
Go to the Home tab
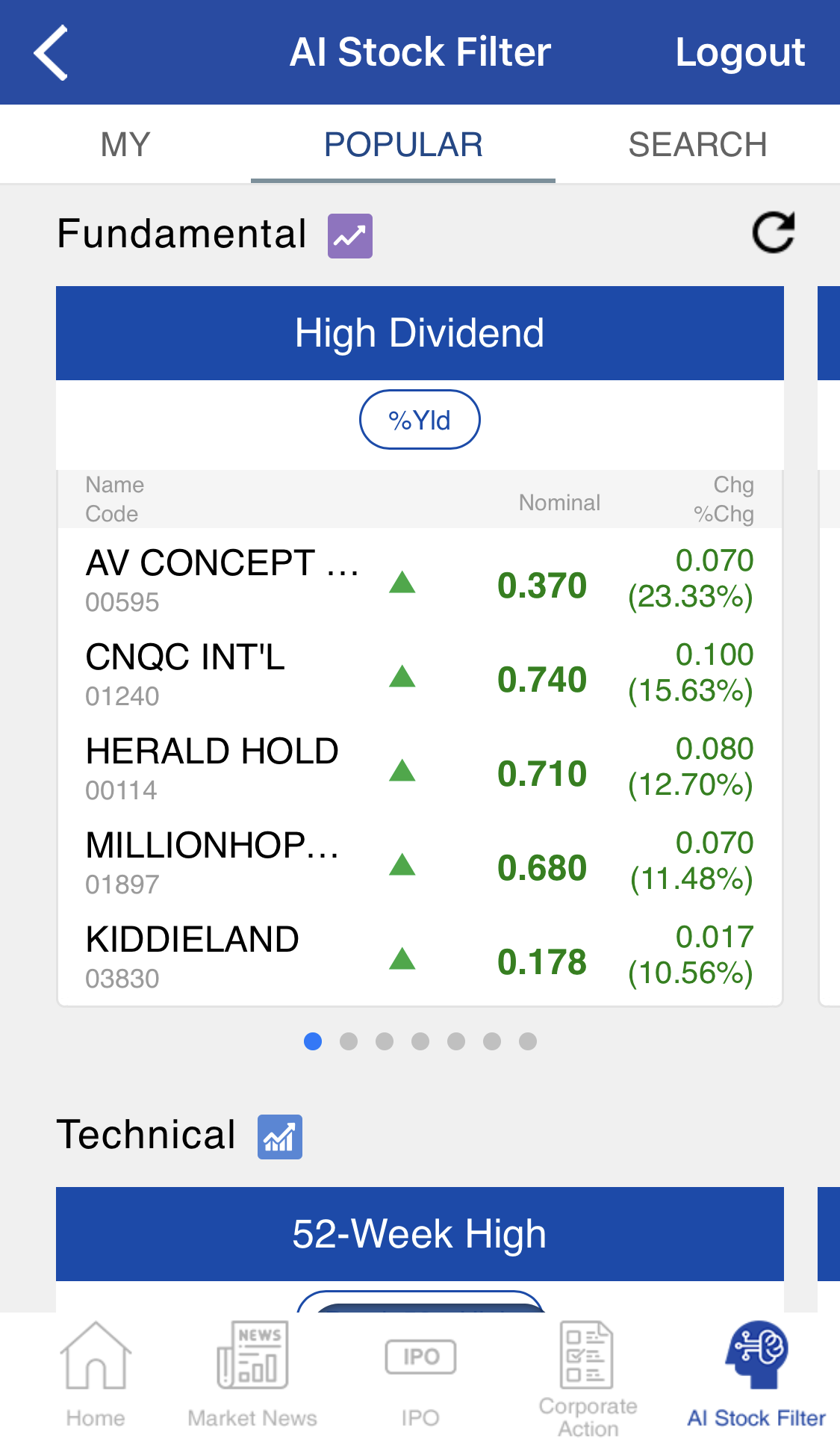[96, 1375]
